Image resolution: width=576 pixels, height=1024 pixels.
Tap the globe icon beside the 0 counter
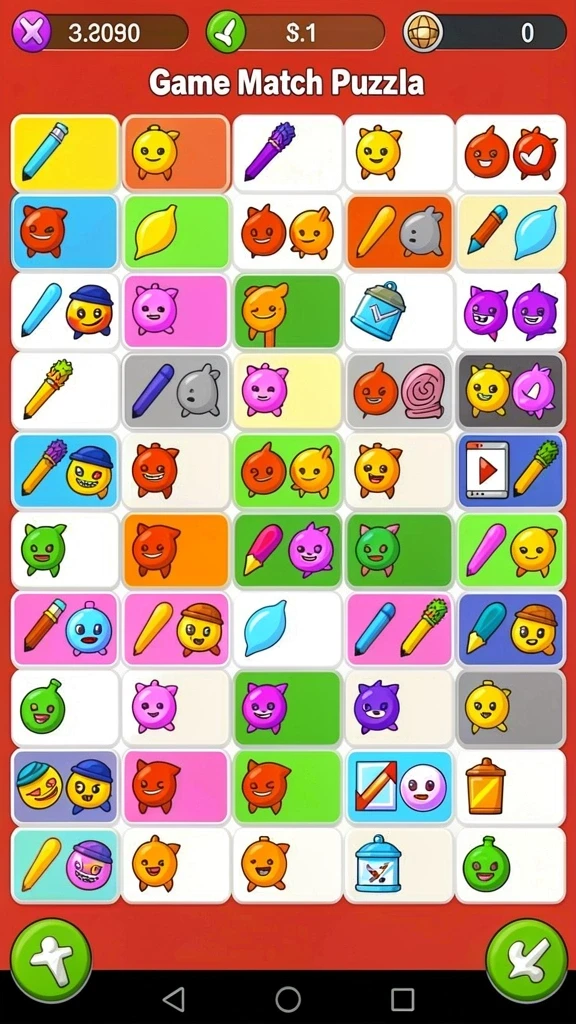(x=423, y=31)
